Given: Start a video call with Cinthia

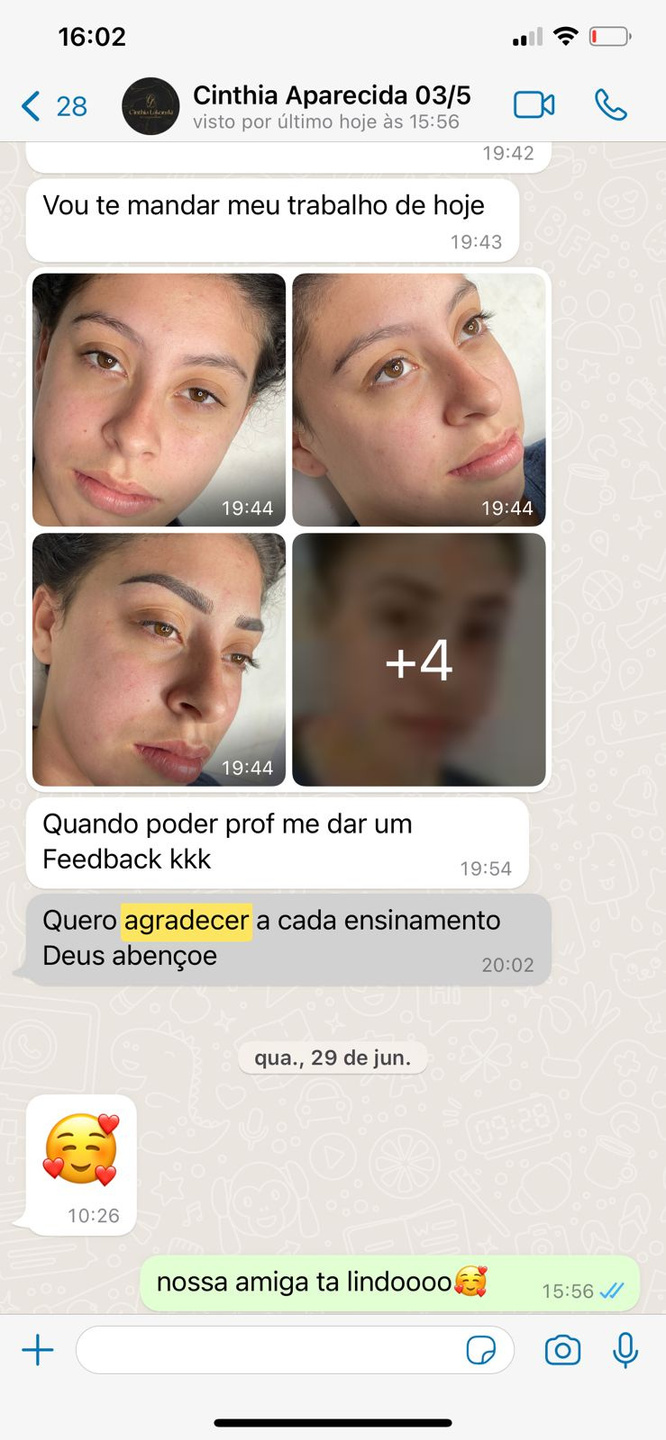Looking at the screenshot, I should [534, 105].
